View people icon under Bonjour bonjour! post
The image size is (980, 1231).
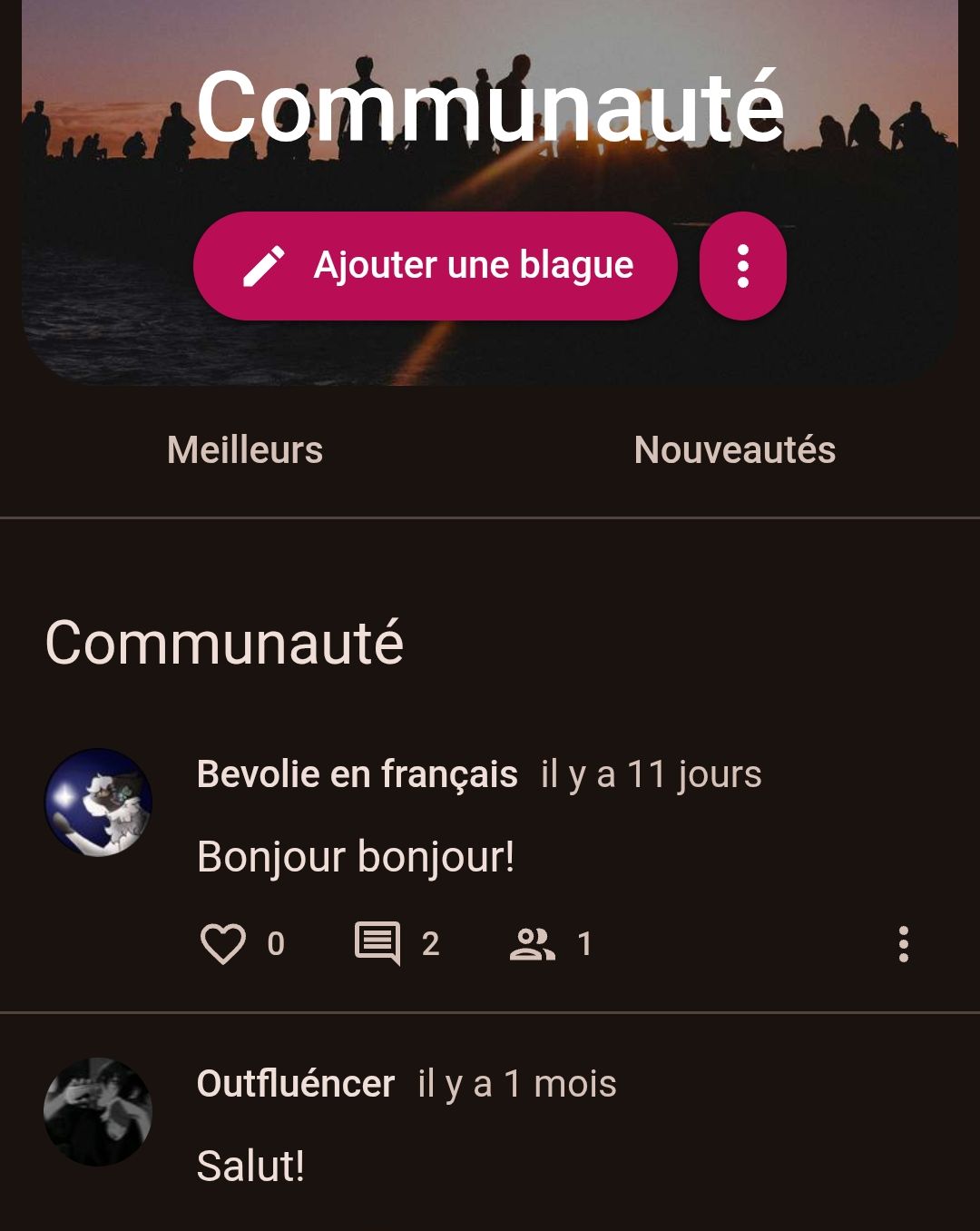533,944
